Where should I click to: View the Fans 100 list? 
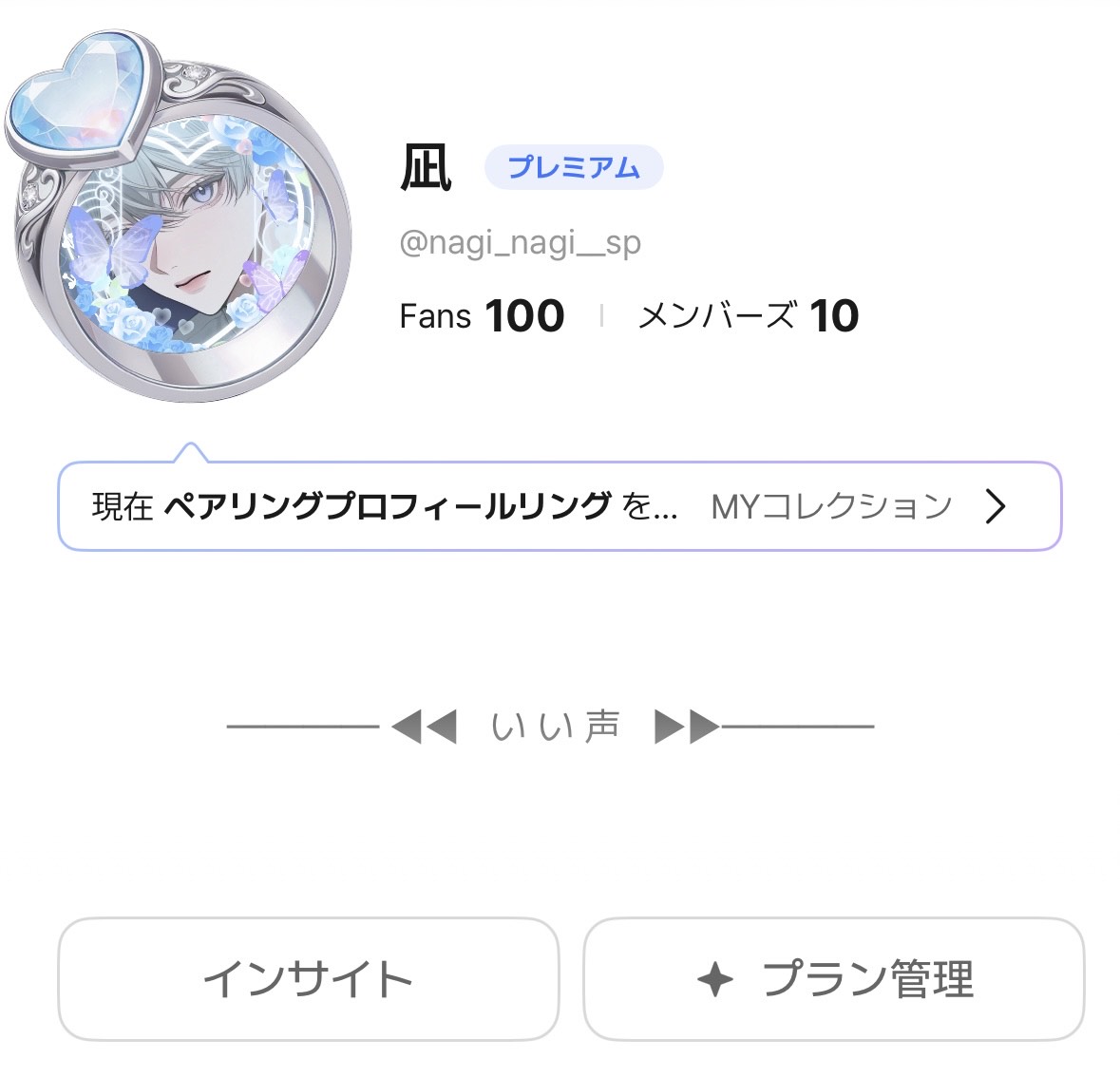pos(482,316)
